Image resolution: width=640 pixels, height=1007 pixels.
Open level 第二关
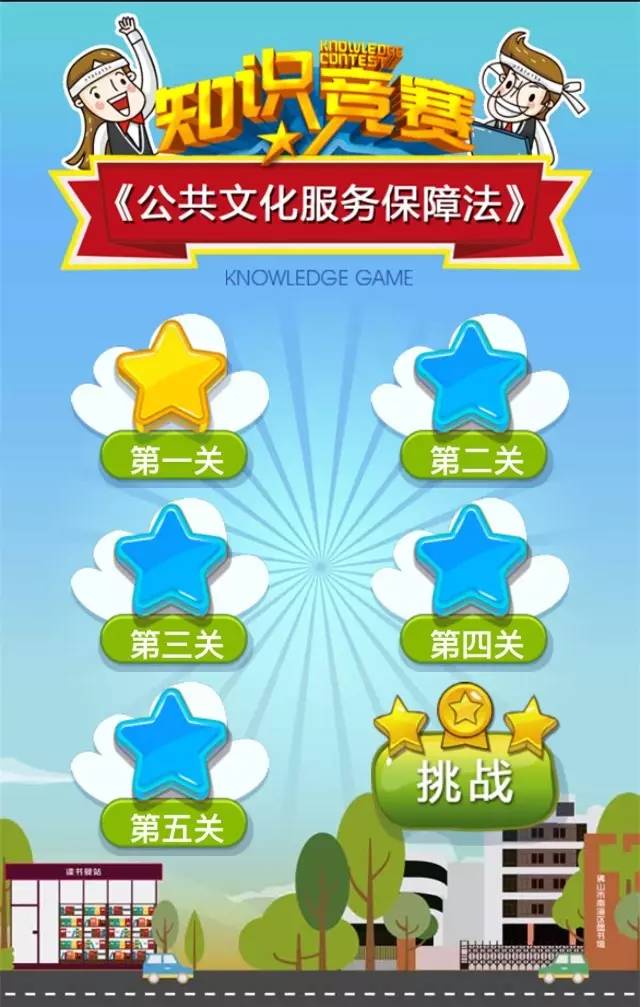475,459
